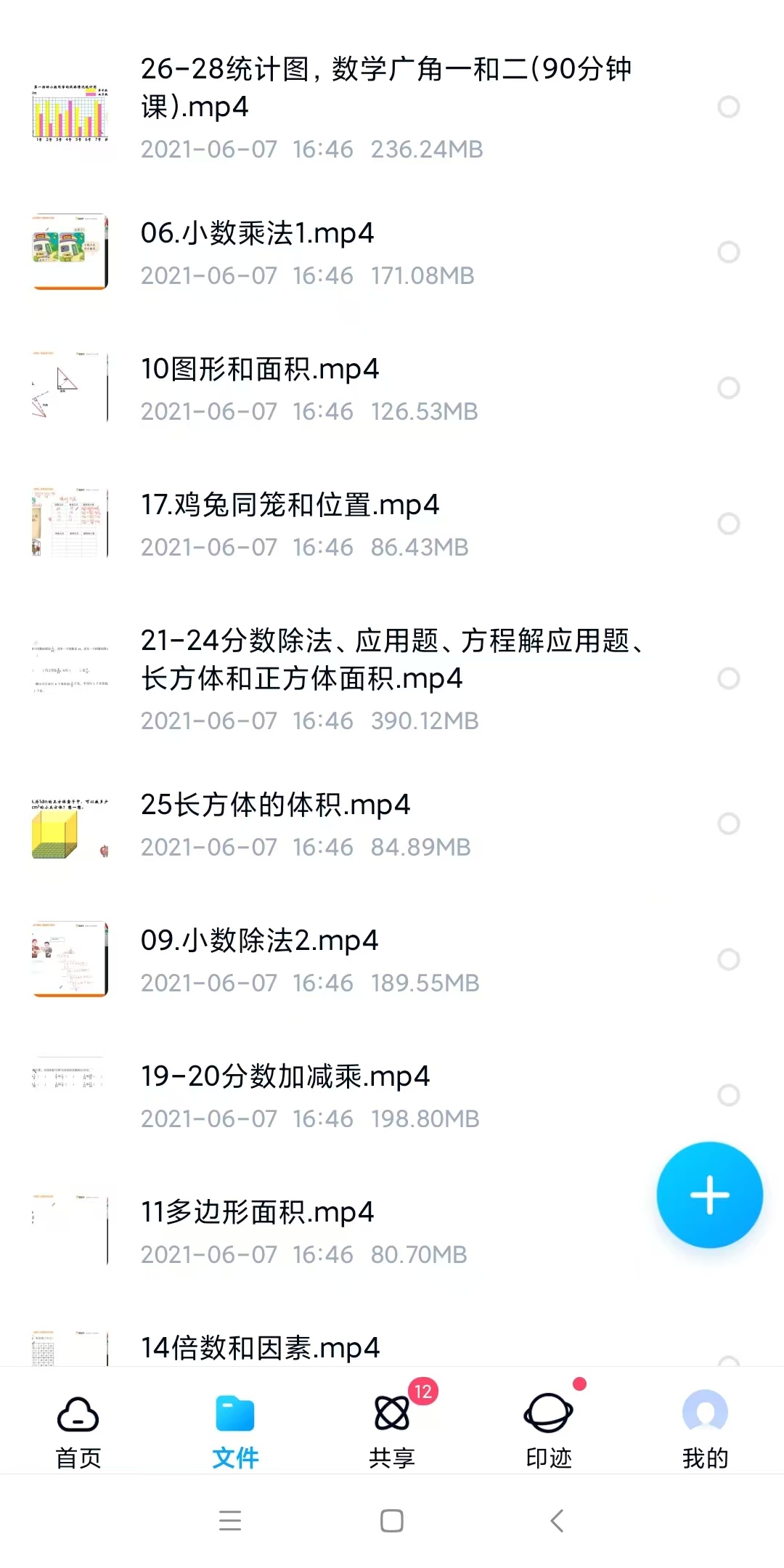
Task: Tick the circle for 19-20分数加减乘.mp4
Action: (x=728, y=1095)
